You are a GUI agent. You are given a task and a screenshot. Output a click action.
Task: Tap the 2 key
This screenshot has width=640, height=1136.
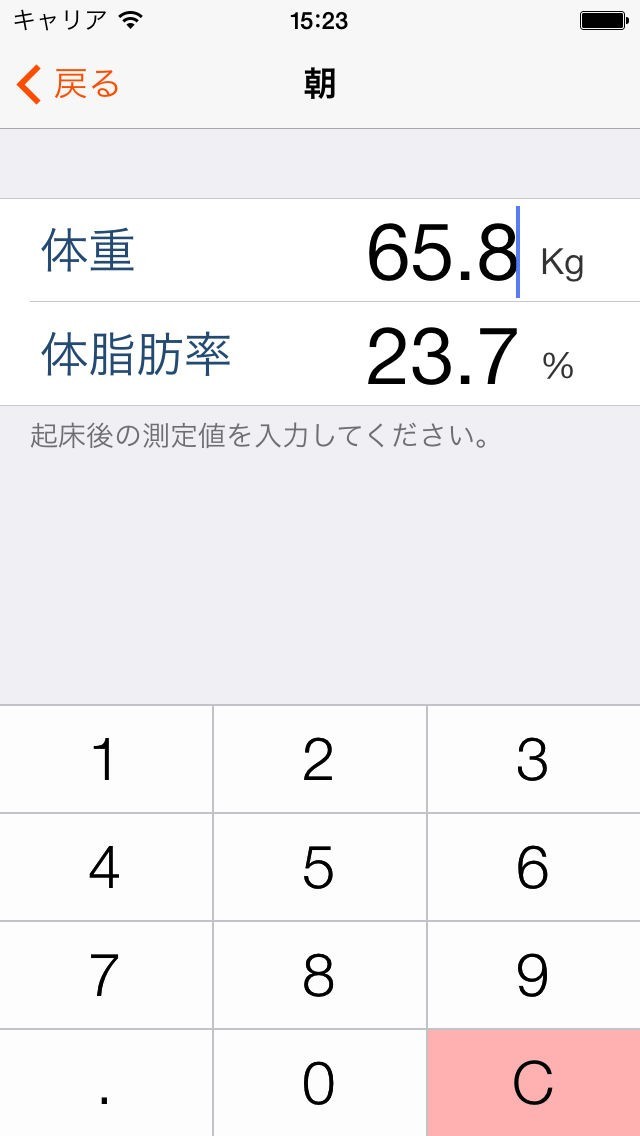[319, 760]
